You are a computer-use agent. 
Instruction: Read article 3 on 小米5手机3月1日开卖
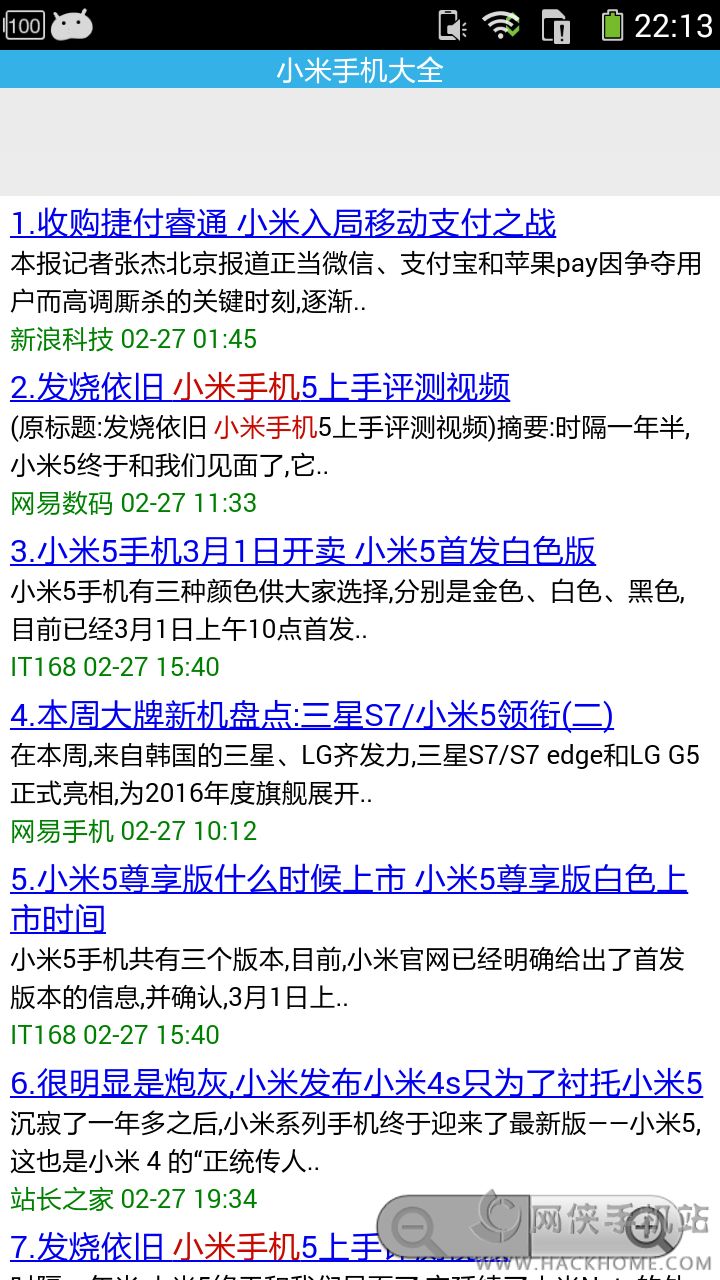[303, 551]
